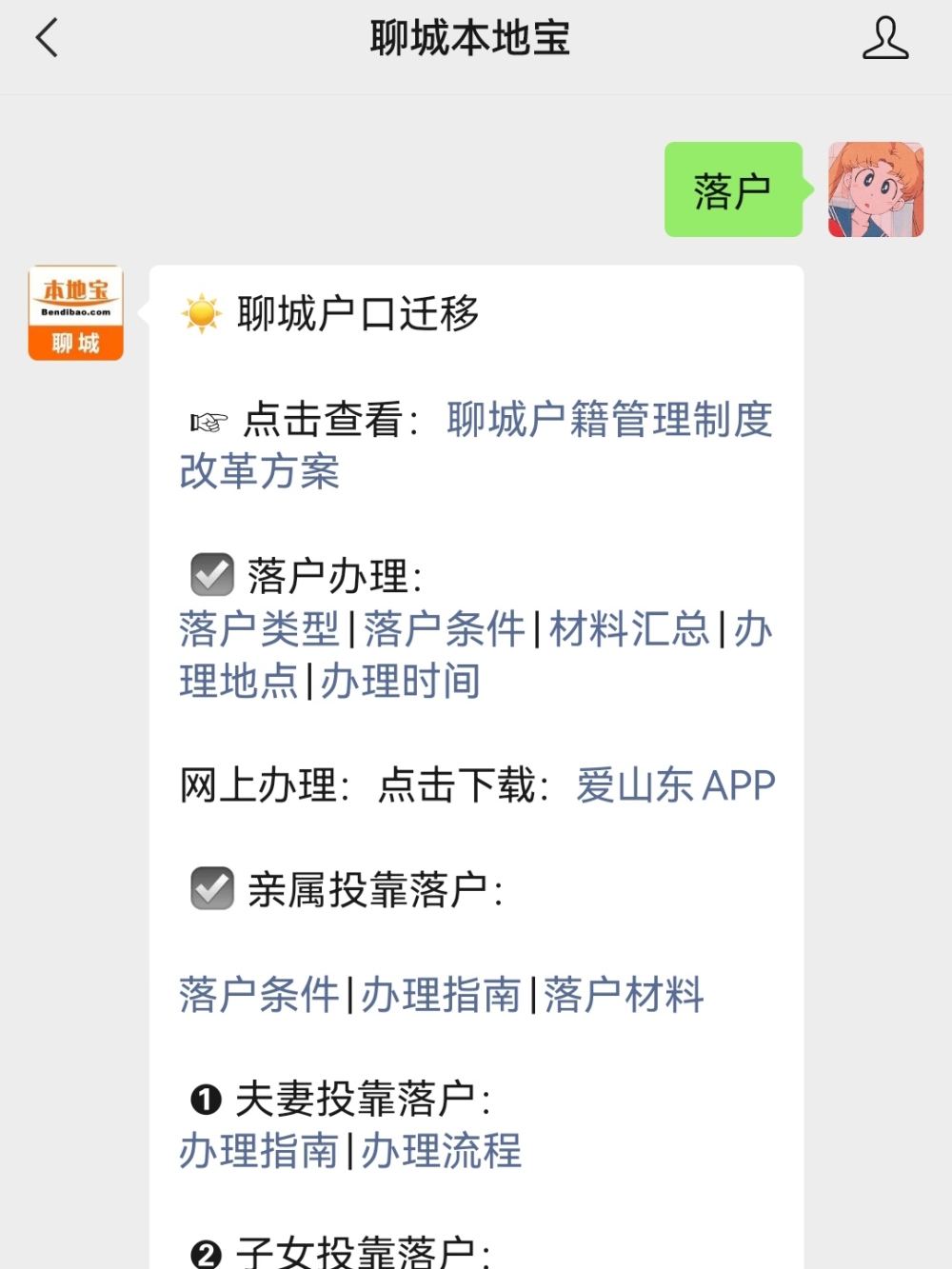Open 办理流程 link
This screenshot has height=1269, width=952.
click(x=441, y=1151)
